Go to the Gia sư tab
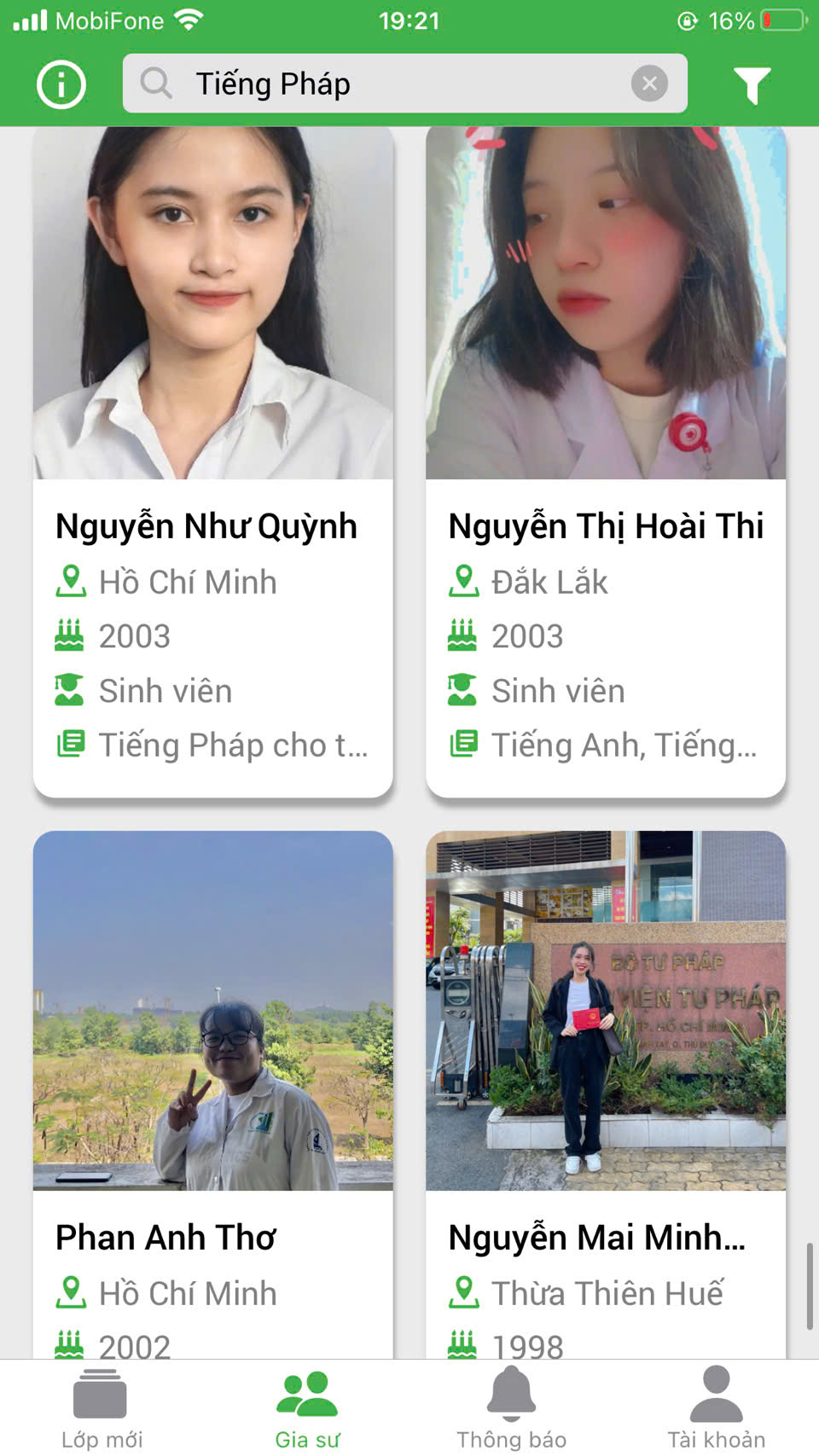 pos(307,1408)
